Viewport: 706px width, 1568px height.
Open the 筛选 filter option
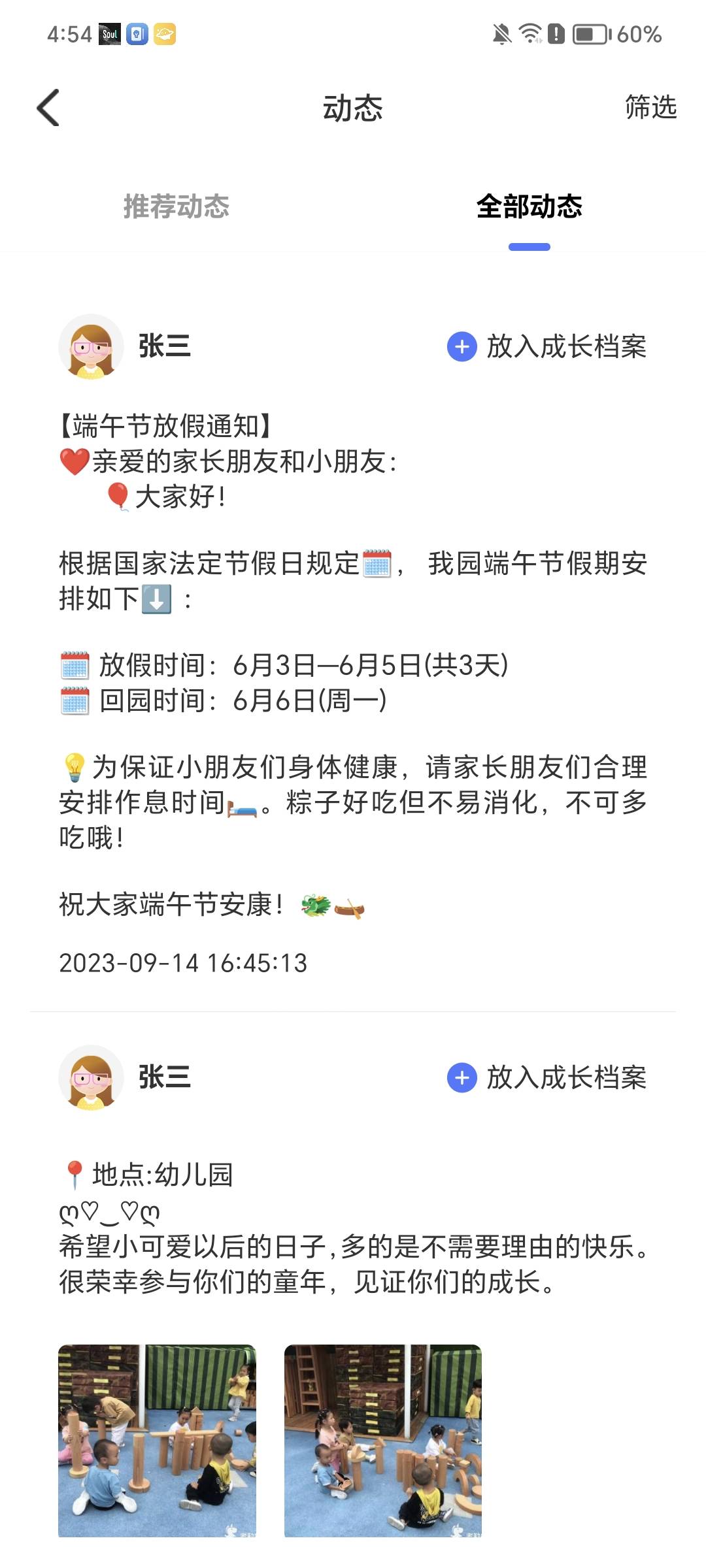pyautogui.click(x=650, y=107)
